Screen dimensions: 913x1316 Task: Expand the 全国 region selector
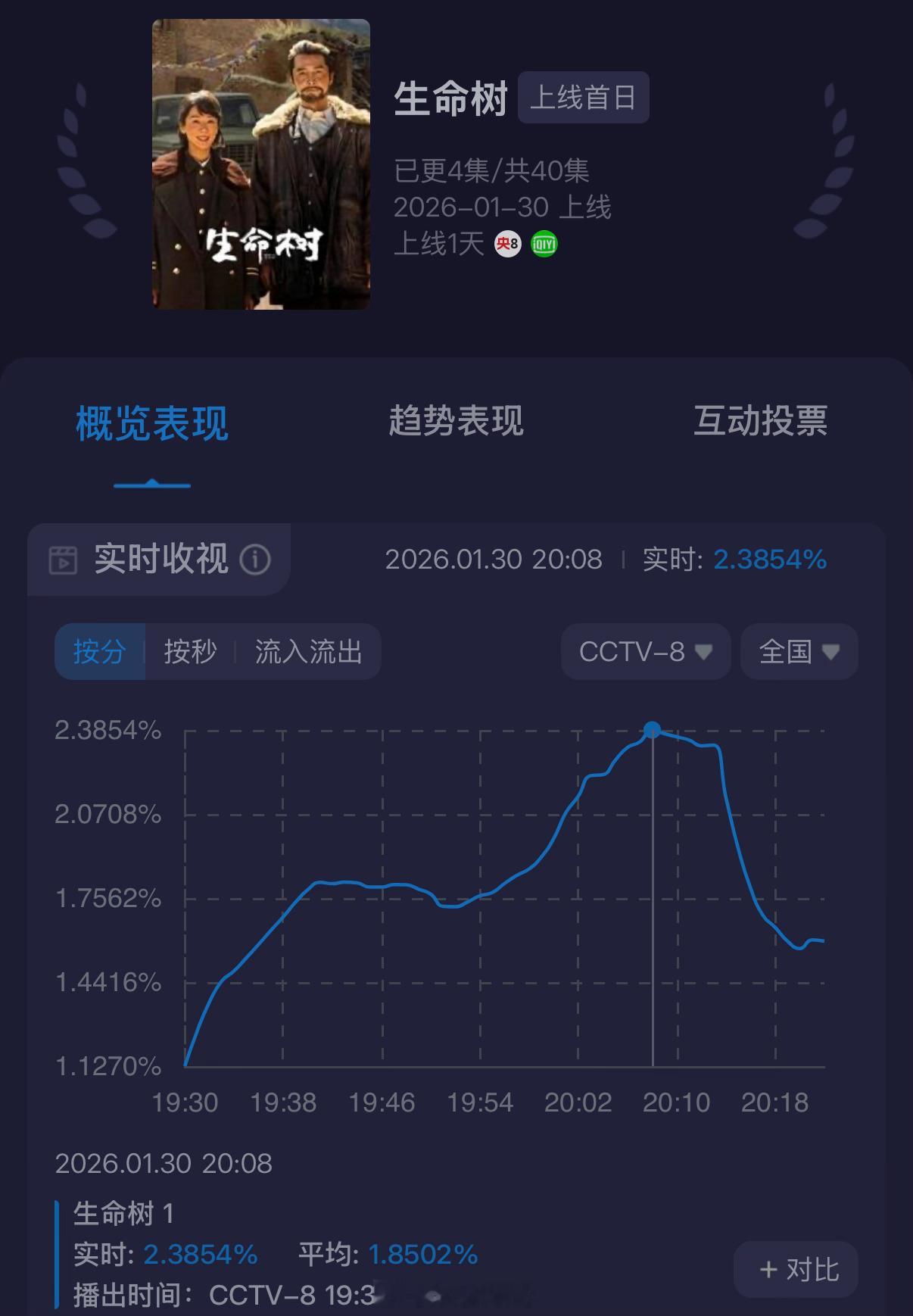tap(798, 652)
